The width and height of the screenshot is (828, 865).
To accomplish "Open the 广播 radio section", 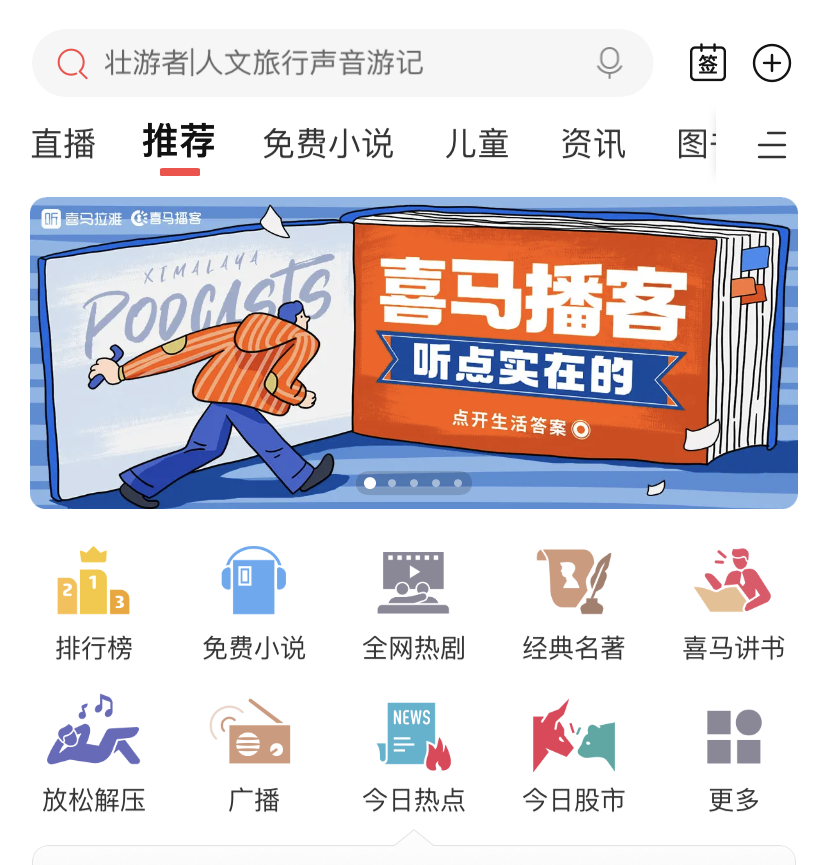I will [x=254, y=757].
